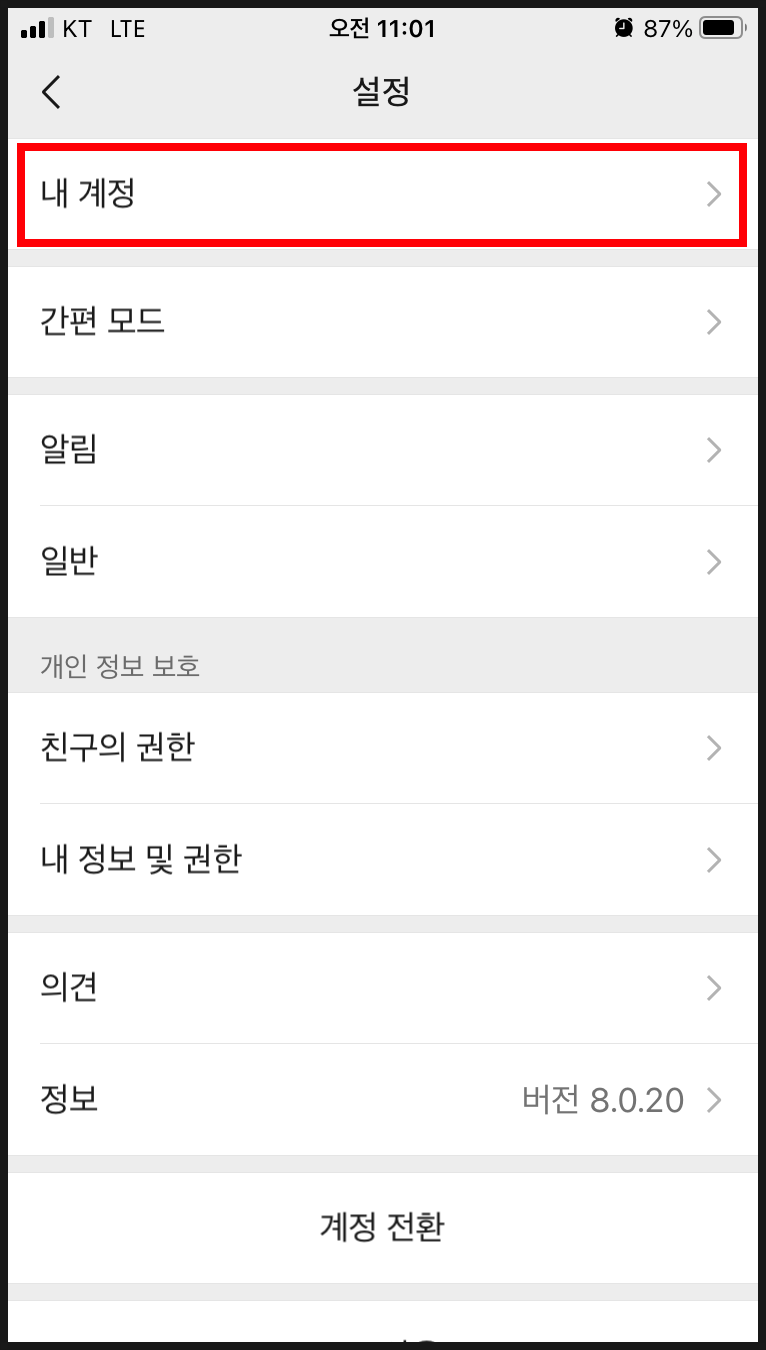Open 간편 모드 settings
This screenshot has height=1350, width=766.
tap(382, 322)
